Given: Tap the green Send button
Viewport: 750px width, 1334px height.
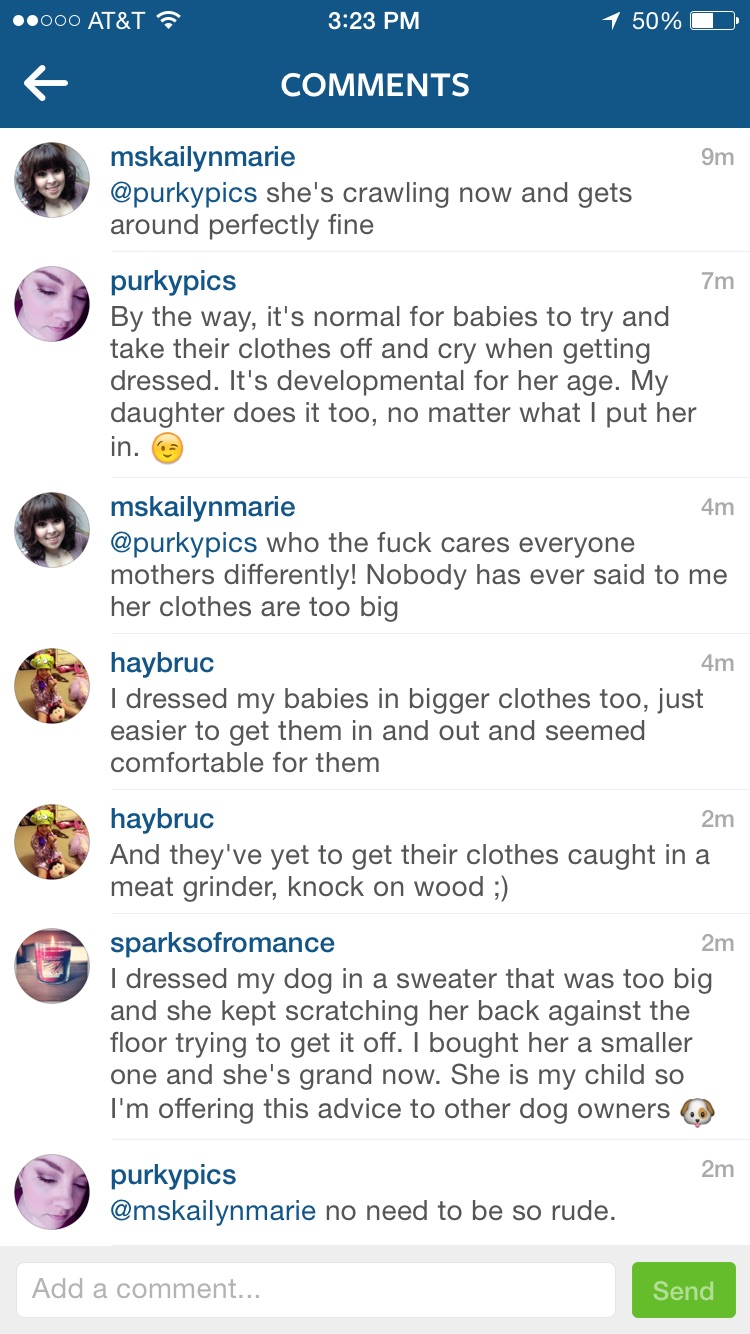Looking at the screenshot, I should [684, 1289].
